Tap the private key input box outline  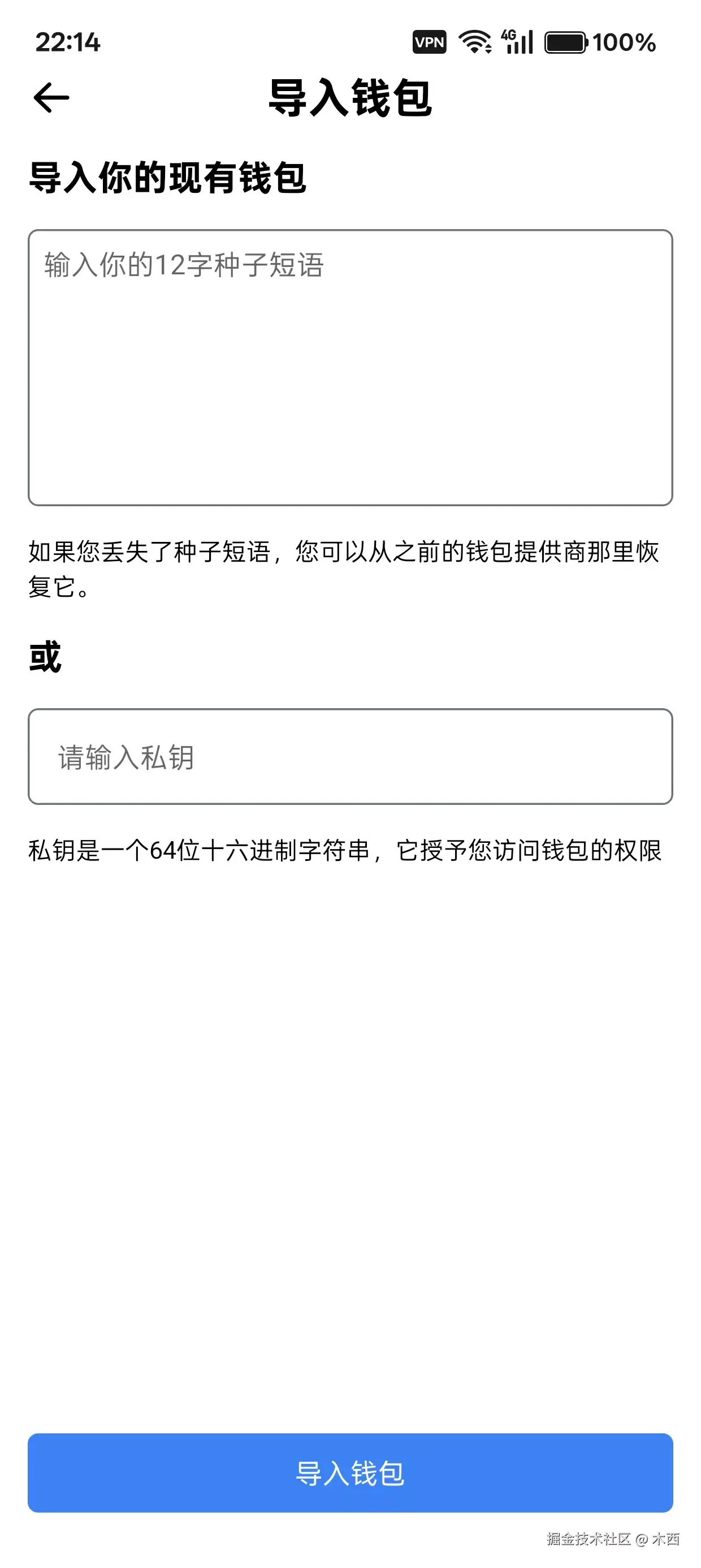(x=350, y=709)
